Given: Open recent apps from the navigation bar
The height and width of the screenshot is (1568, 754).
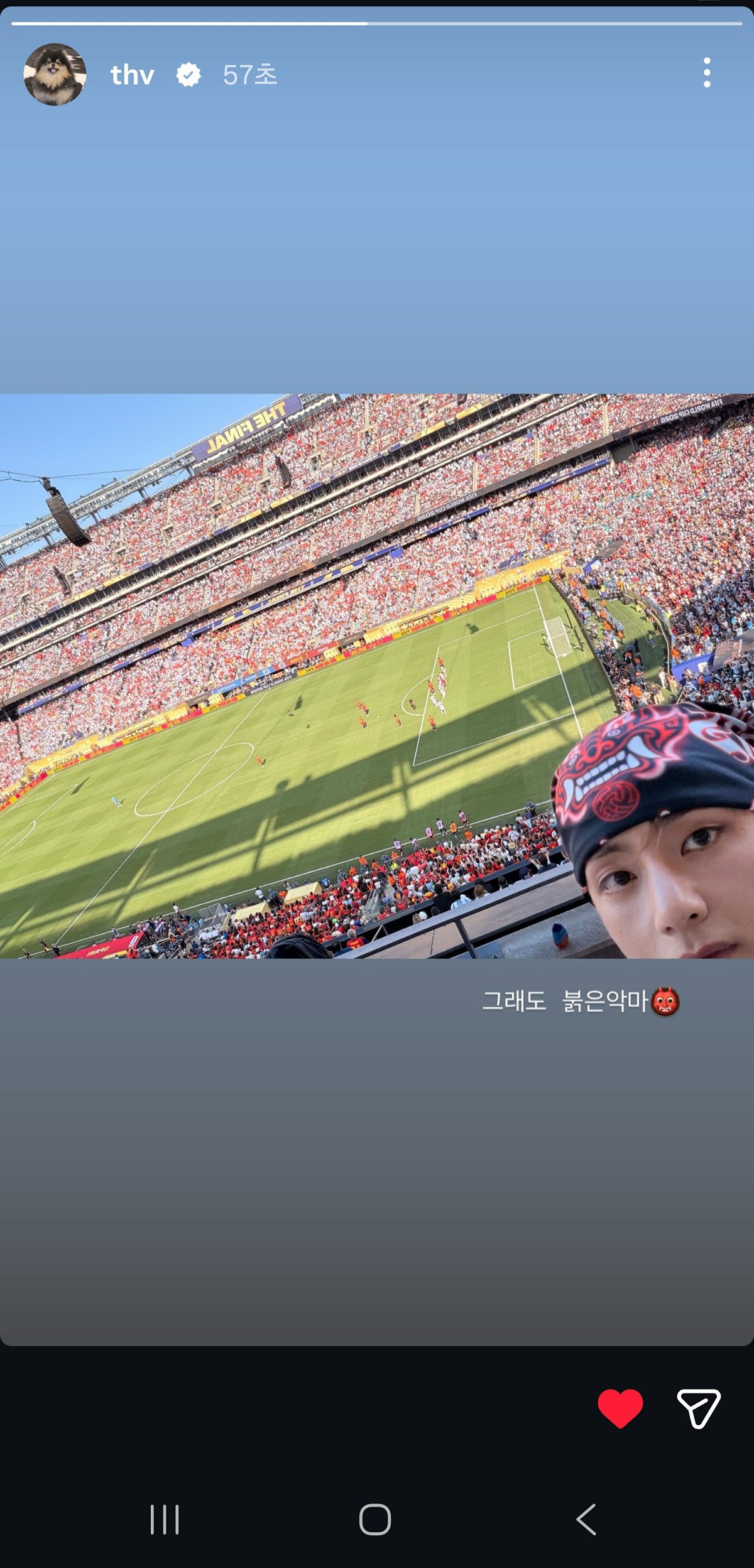Looking at the screenshot, I should 165,1520.
